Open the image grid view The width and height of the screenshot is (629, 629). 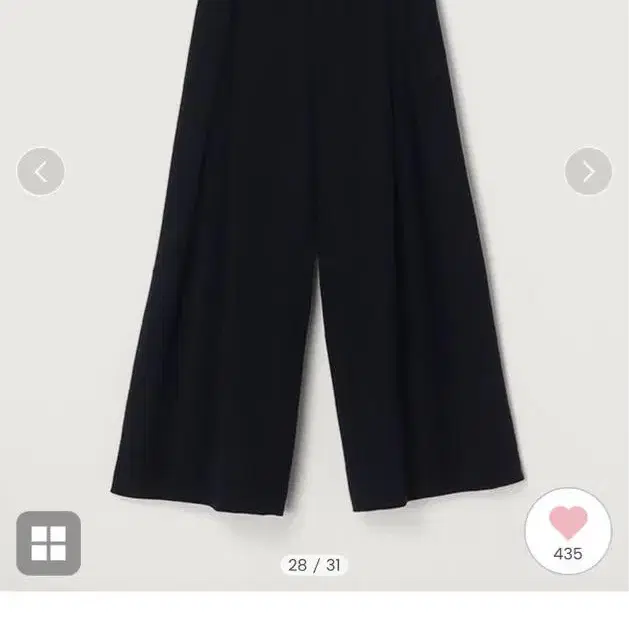click(x=48, y=543)
